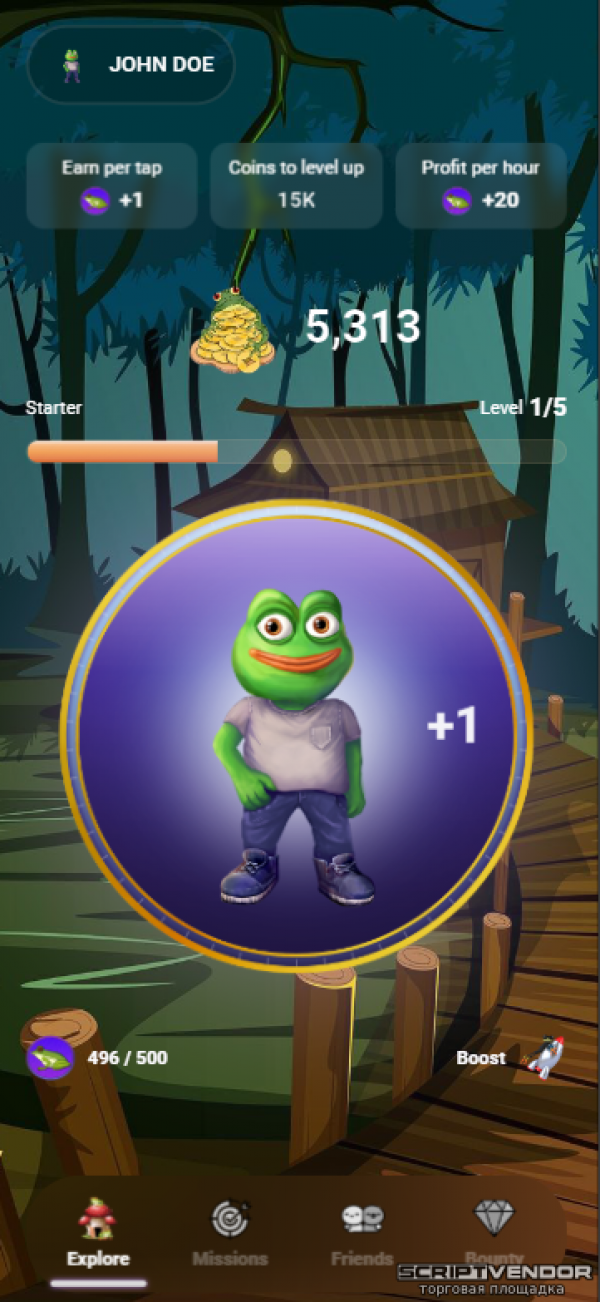Switch to the Missions tab
The width and height of the screenshot is (600, 1302).
tap(230, 1233)
